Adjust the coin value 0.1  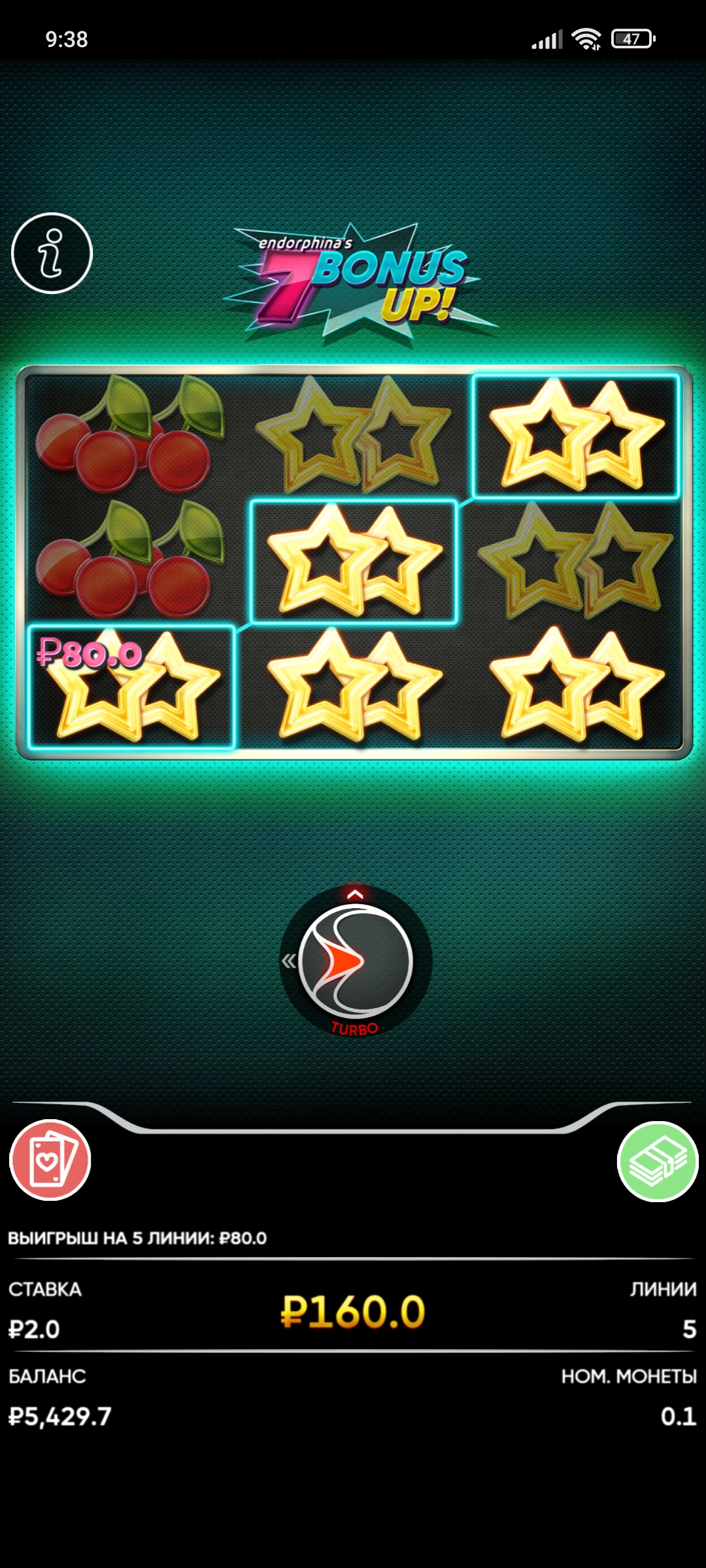click(678, 1416)
